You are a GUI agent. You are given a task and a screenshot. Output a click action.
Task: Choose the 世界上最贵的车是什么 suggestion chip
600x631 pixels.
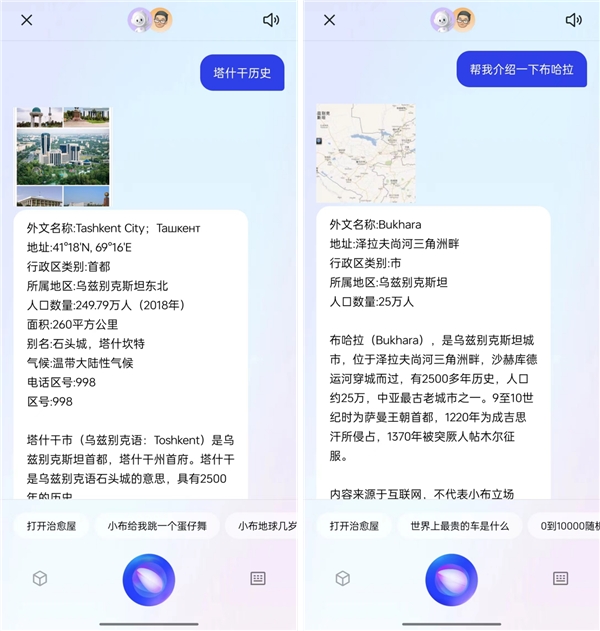459,525
